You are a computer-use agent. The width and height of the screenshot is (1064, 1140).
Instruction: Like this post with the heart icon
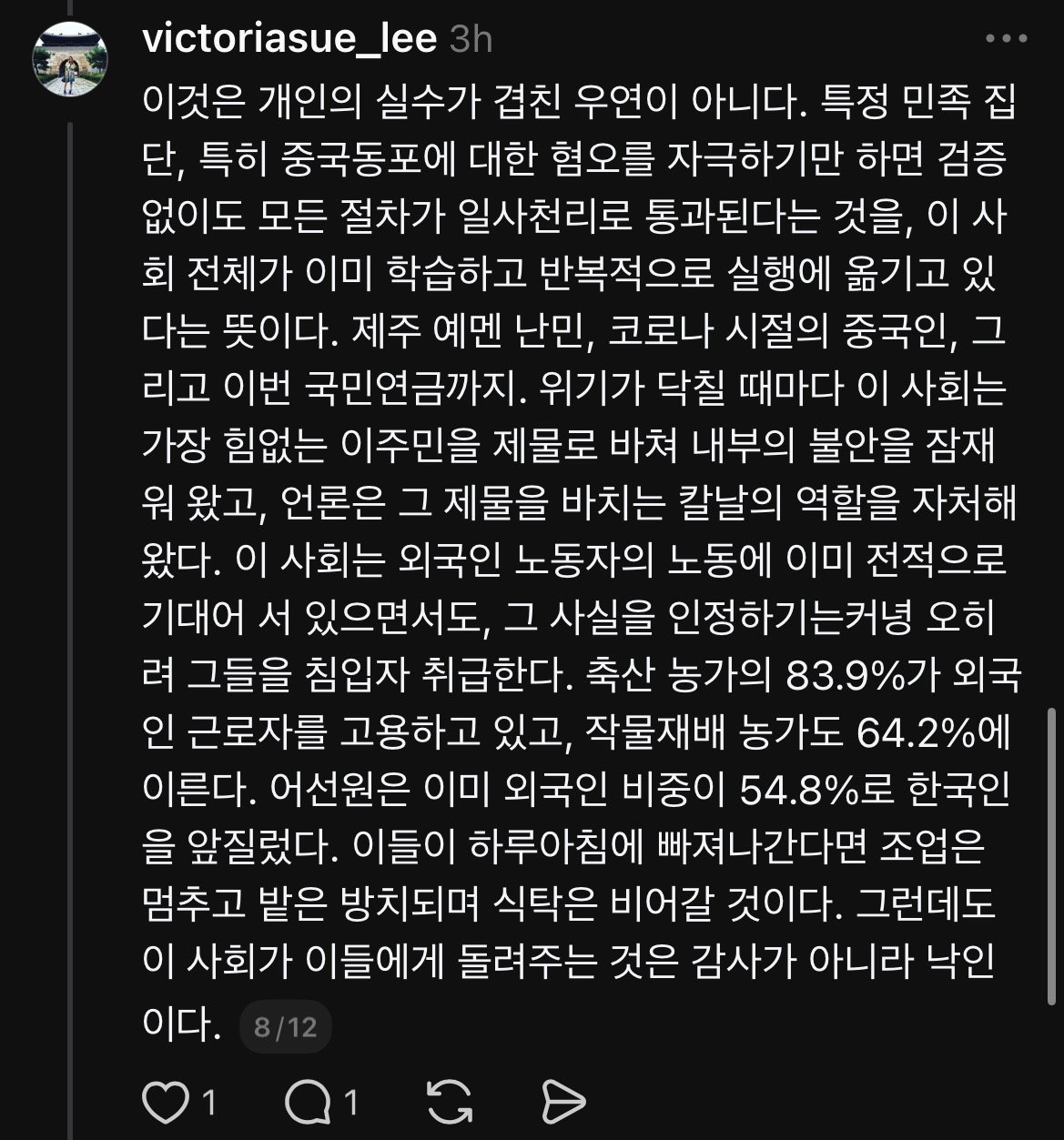coord(165,1103)
